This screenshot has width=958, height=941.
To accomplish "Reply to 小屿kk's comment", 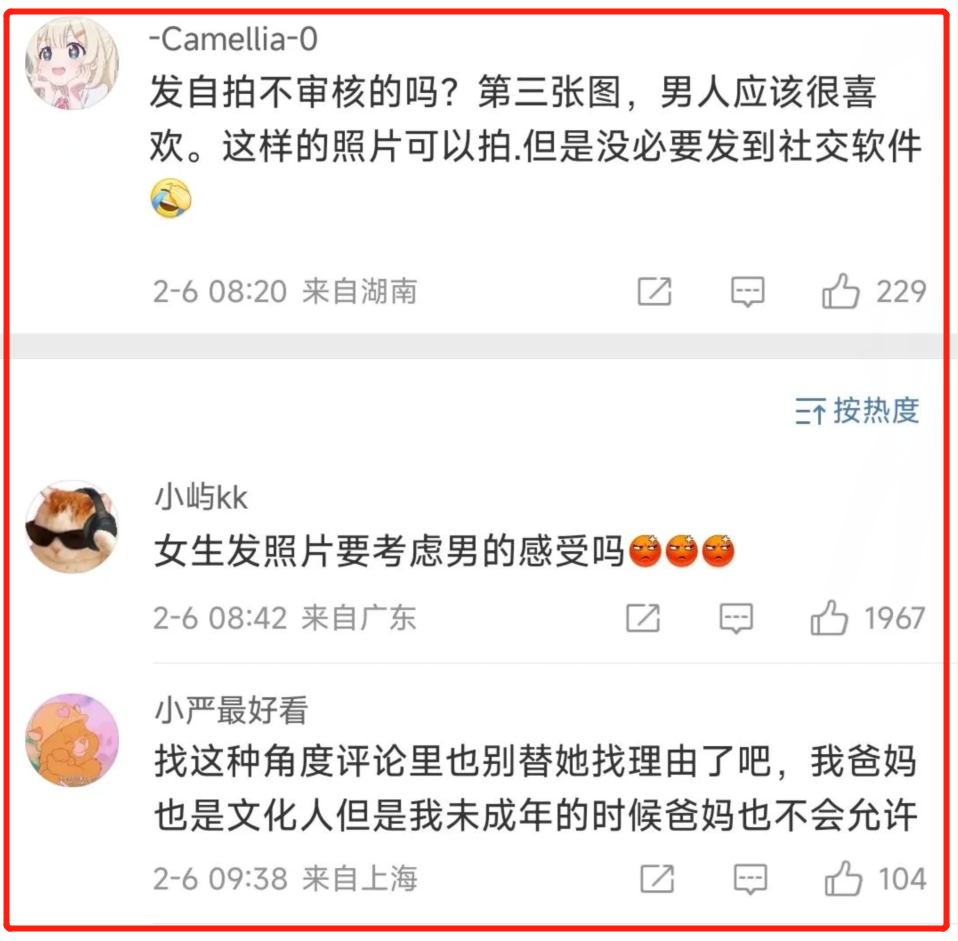I will click(736, 619).
